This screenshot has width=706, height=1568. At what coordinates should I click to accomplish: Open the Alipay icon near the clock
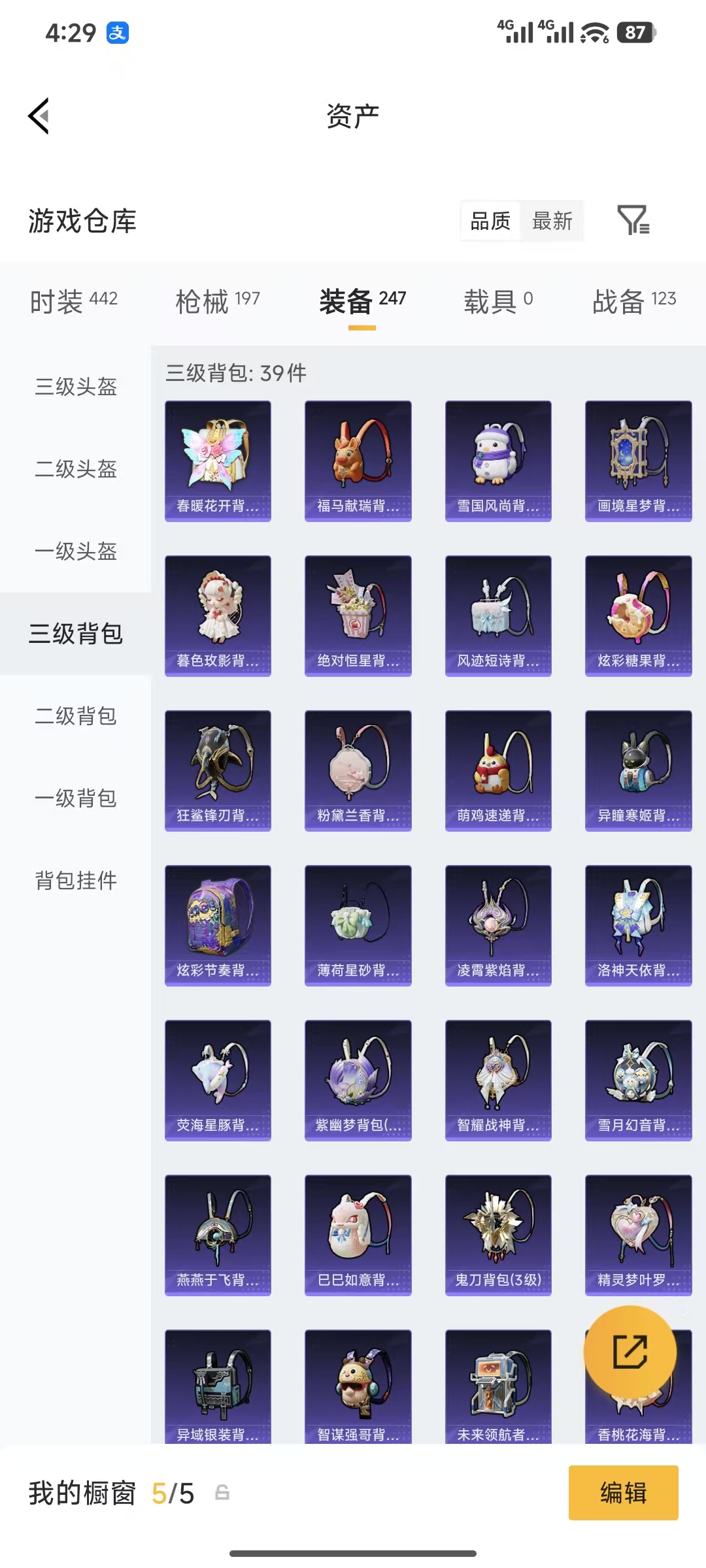pos(118,31)
